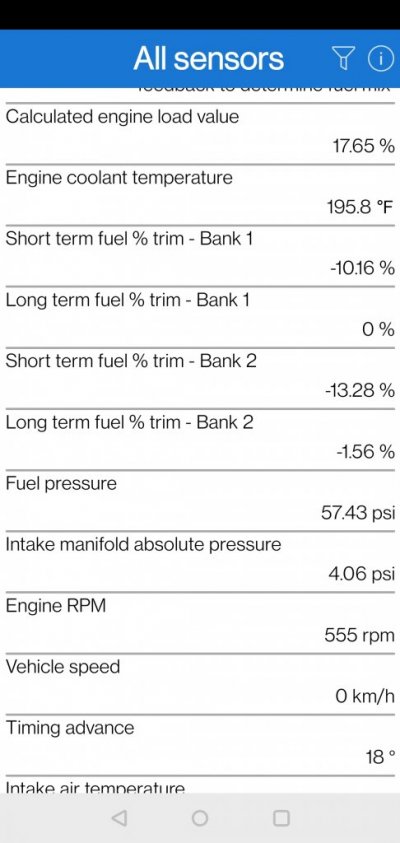This screenshot has height=843, width=400.
Task: Open Engine RPM sensor details
Action: pos(200,623)
